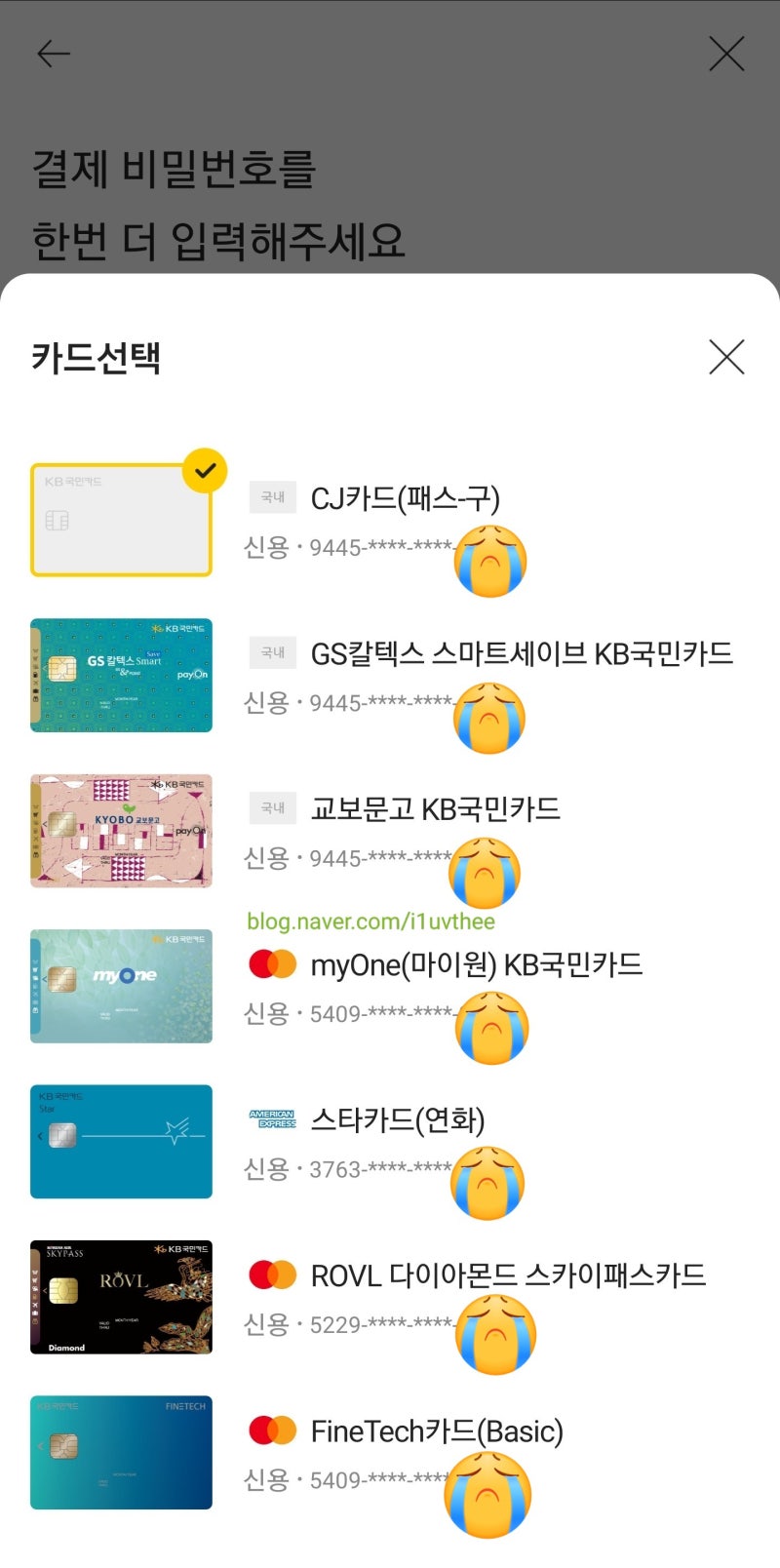This screenshot has width=780, height=1568.
Task: Tap the ROVL Diamond SKYPASS card image
Action: pyautogui.click(x=120, y=1296)
